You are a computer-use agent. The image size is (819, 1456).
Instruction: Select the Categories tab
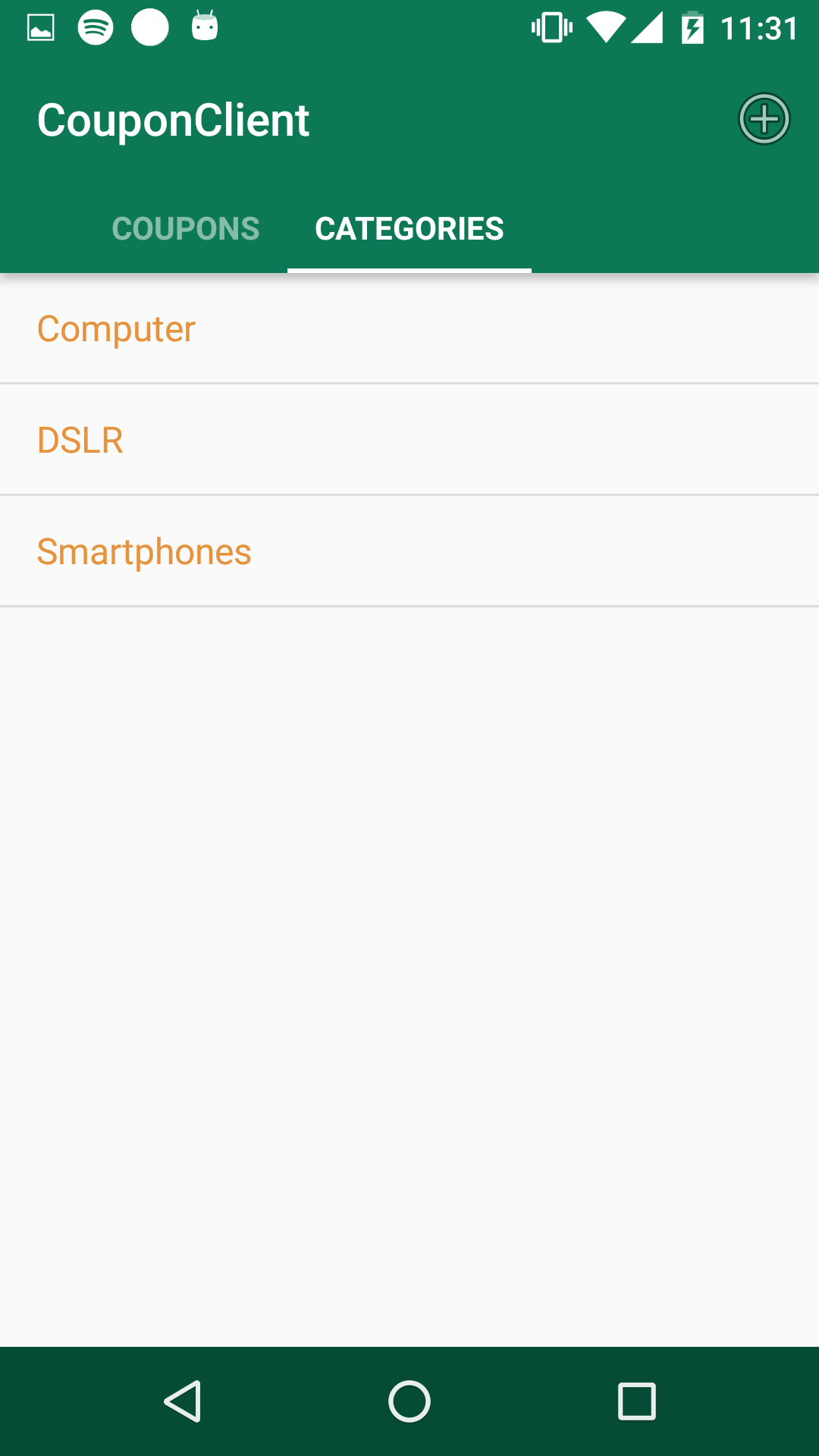click(409, 228)
